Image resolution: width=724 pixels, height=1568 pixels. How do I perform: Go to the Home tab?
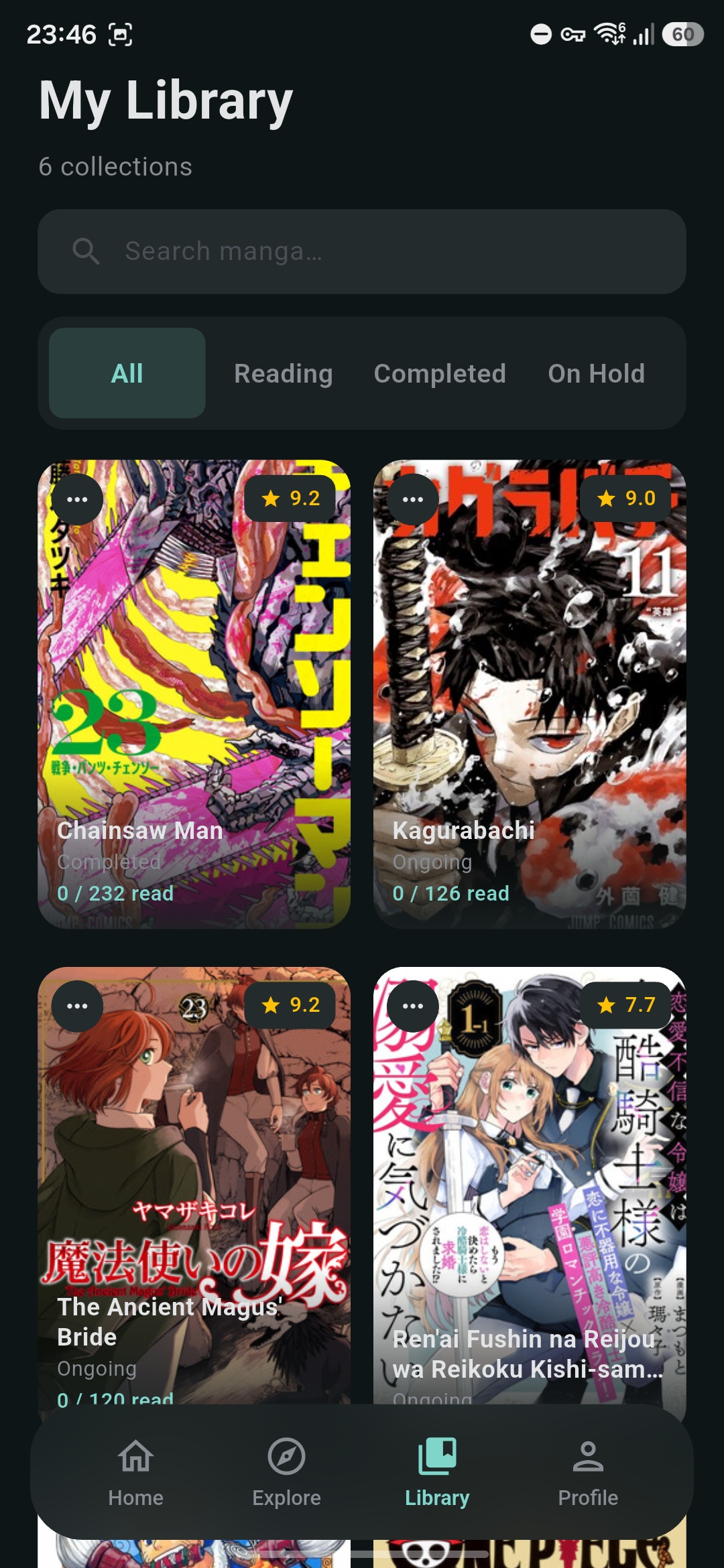[136, 1472]
